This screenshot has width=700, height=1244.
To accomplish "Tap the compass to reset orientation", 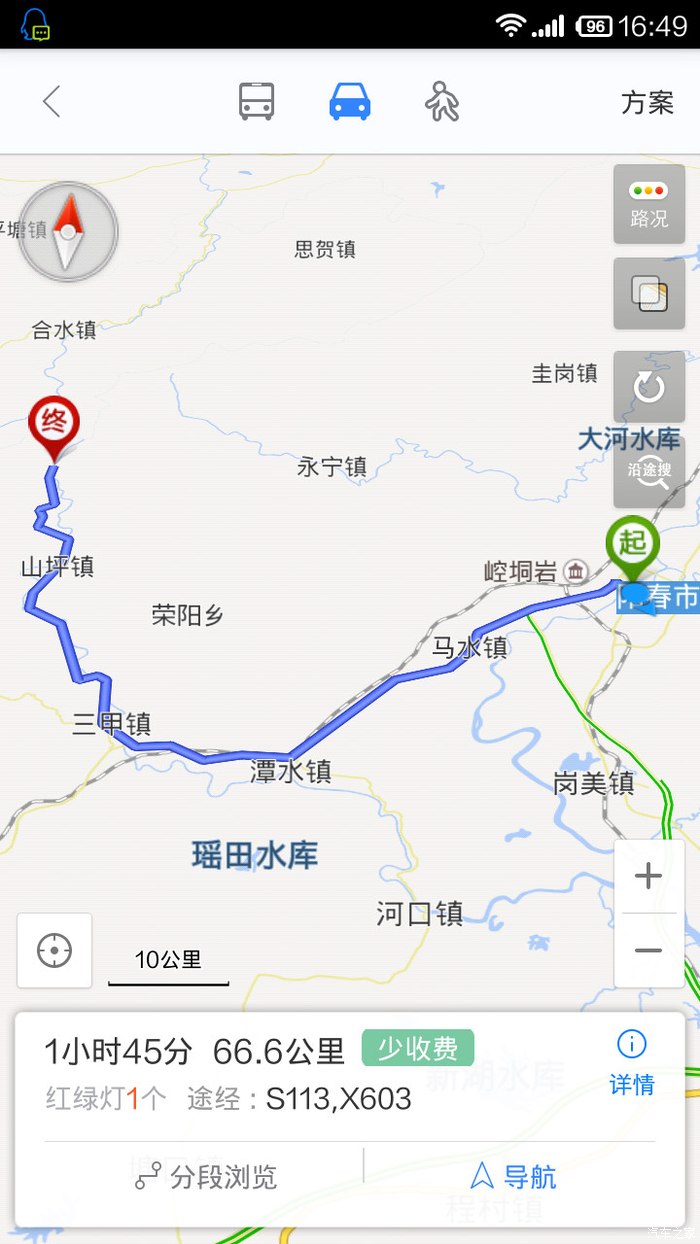I will pos(67,232).
